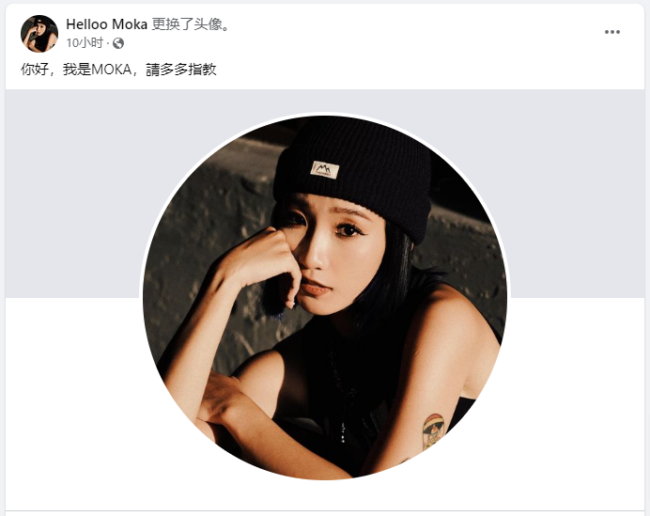Open Helloo Moka's small avatar
Screen dimensions: 650x516
[39, 33]
